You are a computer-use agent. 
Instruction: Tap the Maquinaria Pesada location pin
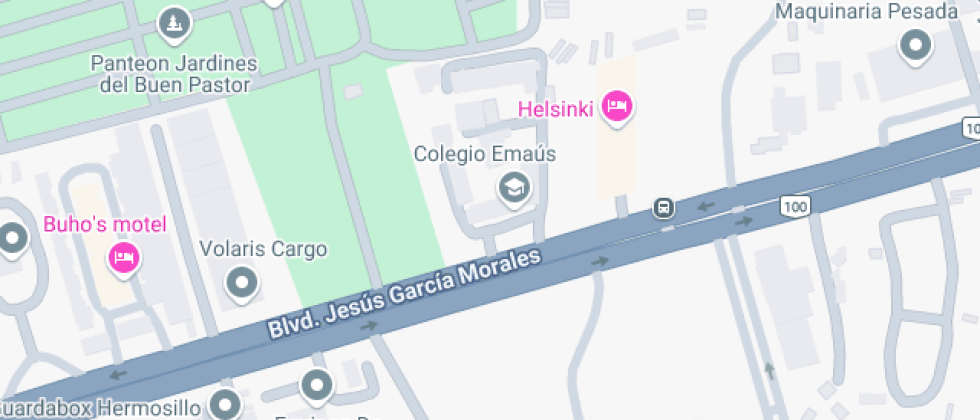(x=916, y=47)
